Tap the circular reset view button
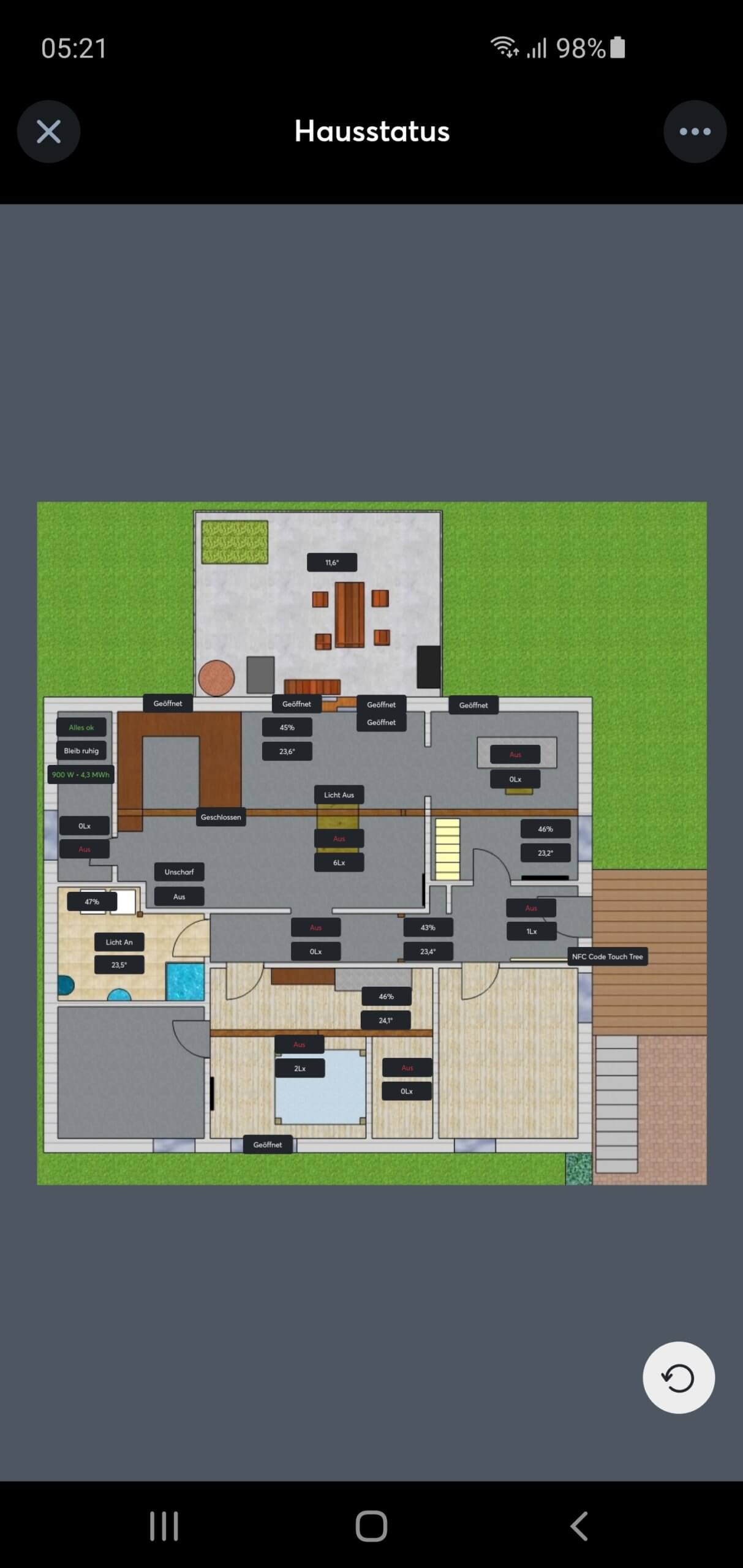Screen dimensions: 743x1568 click(x=678, y=1378)
